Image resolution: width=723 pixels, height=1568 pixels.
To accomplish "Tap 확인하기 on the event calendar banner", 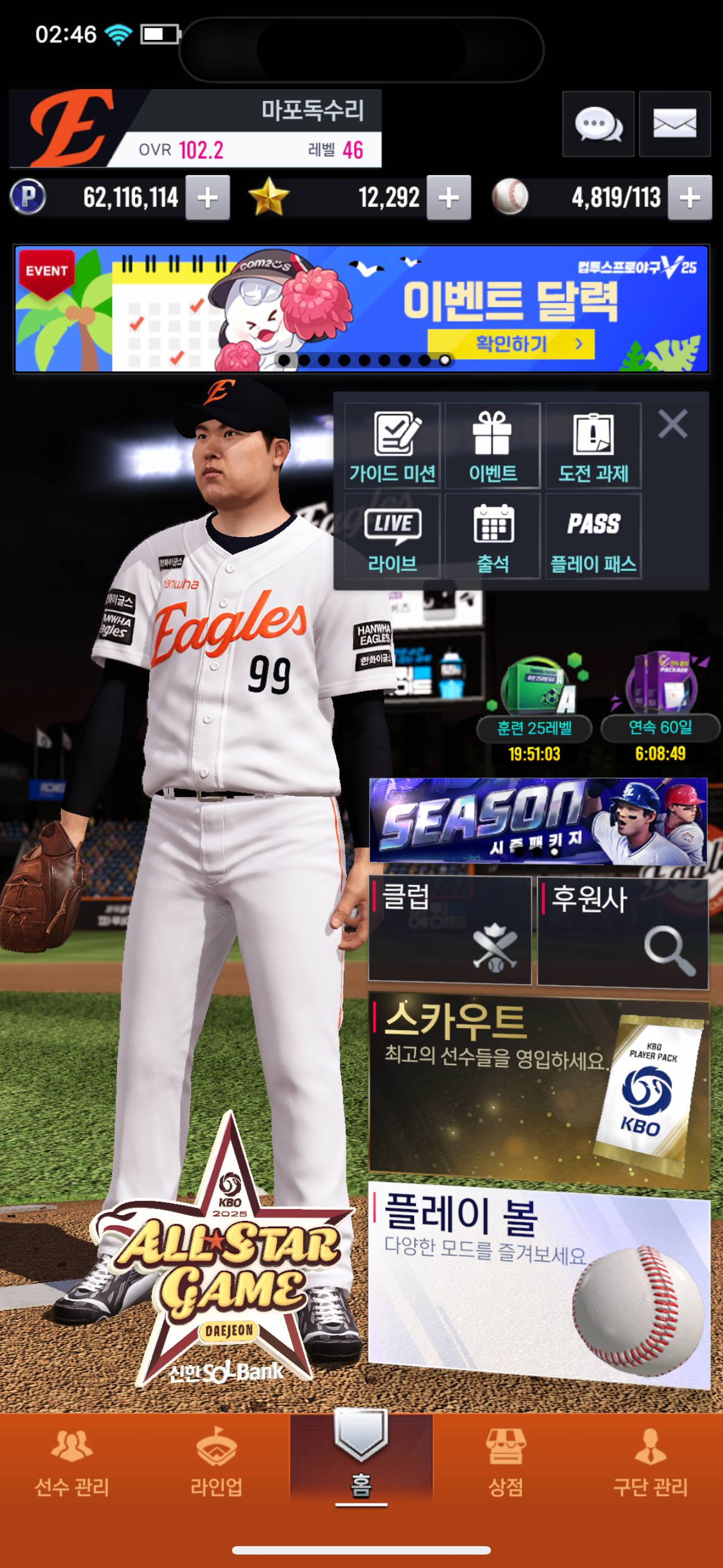I will [511, 344].
